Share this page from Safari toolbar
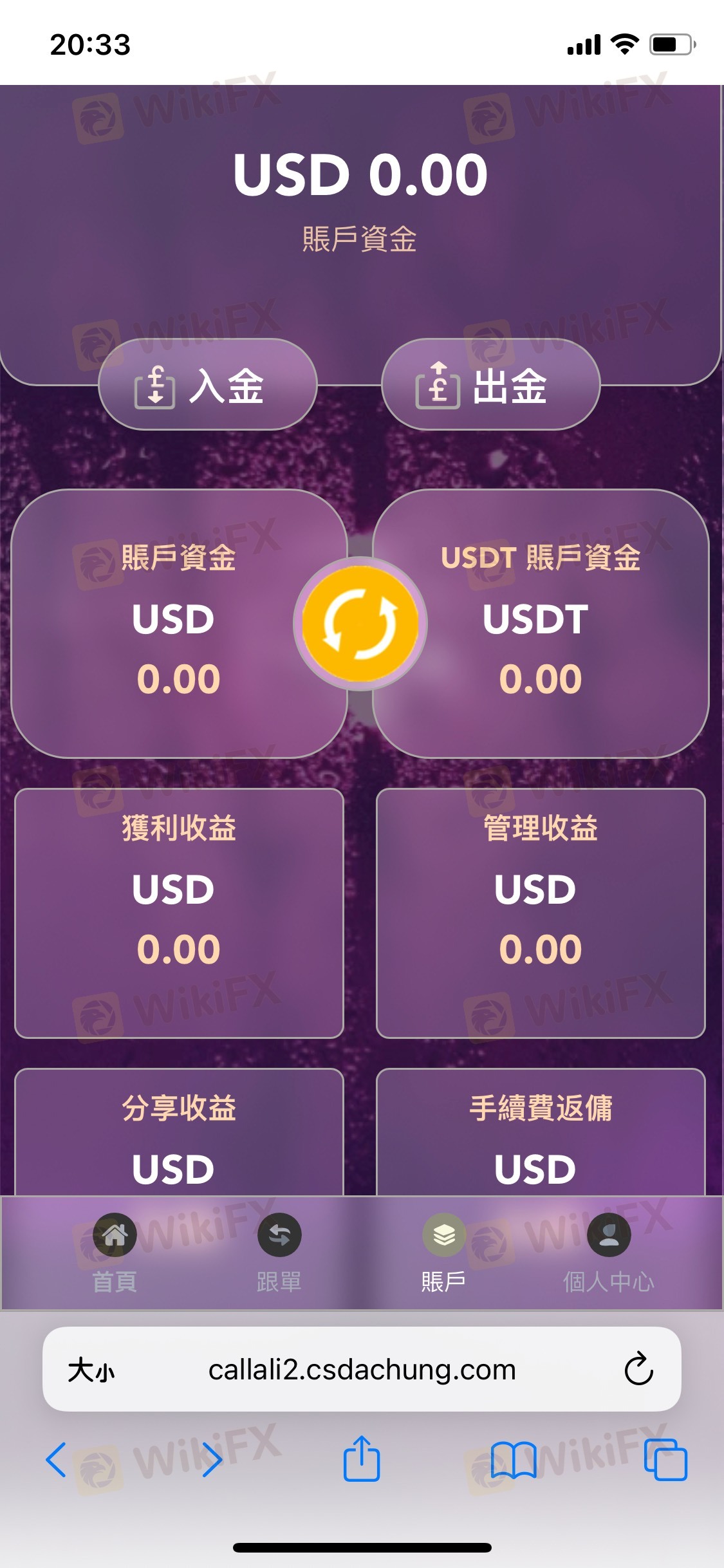 pos(362,1458)
